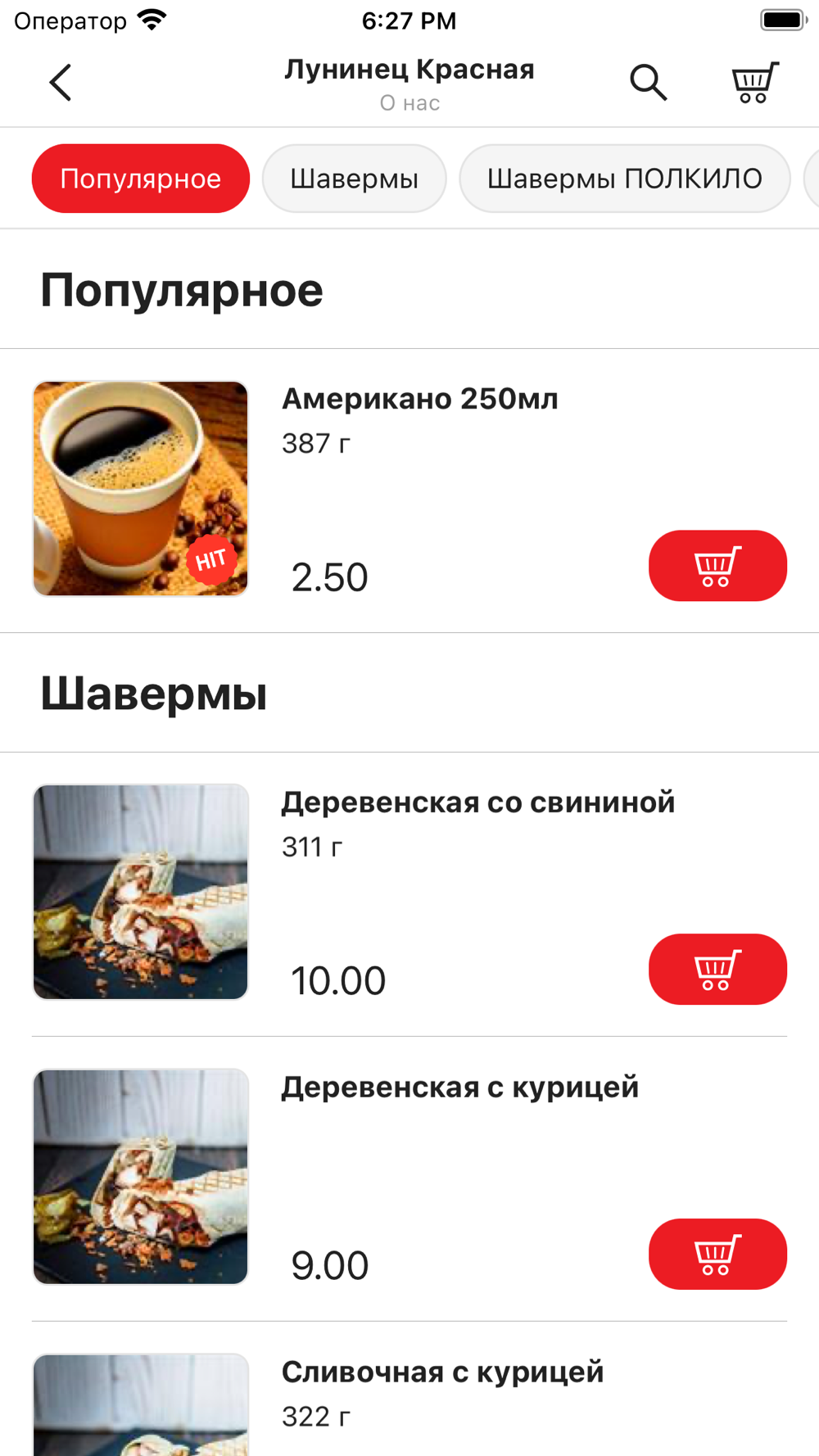
Task: Add Американо 250мл to cart
Action: click(717, 566)
